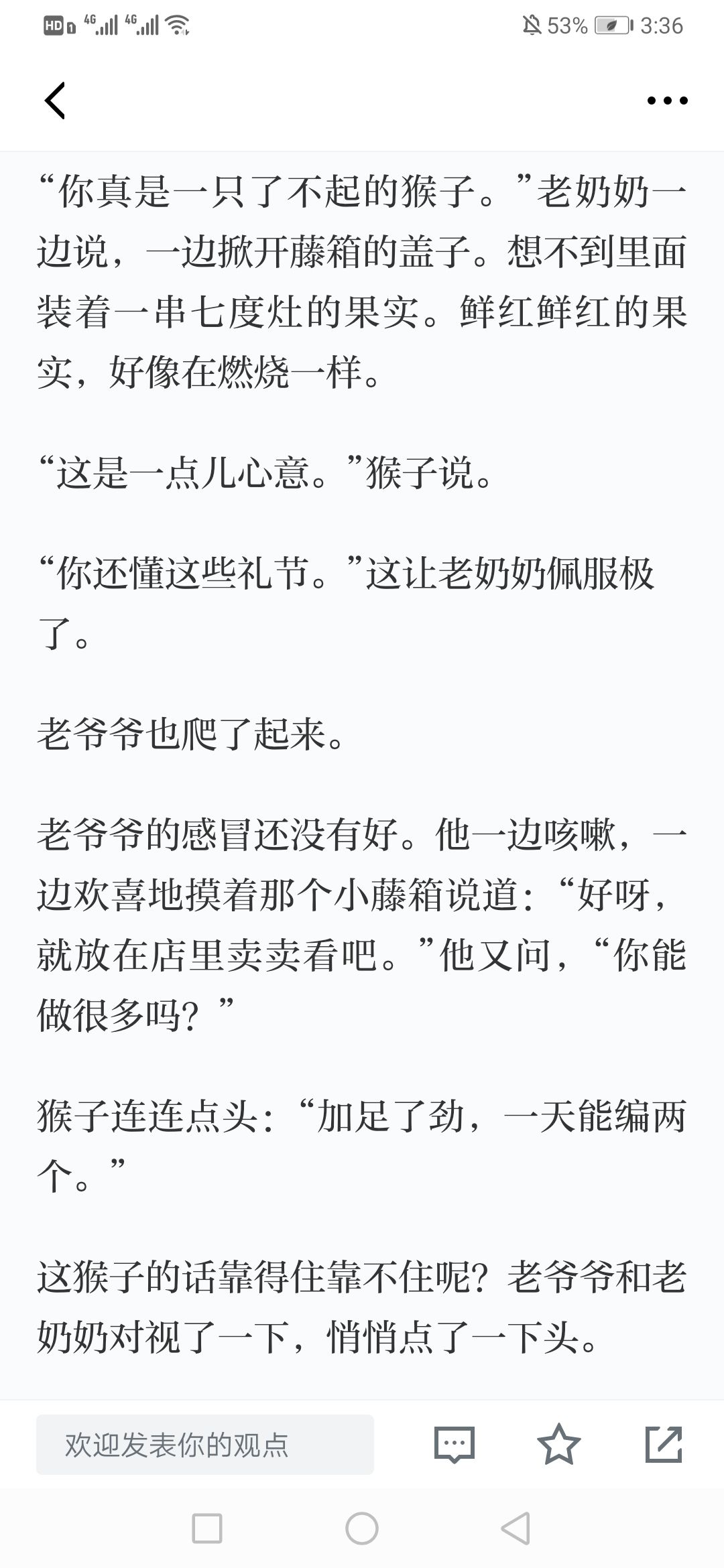Open the comments bubble icon
Viewport: 724px width, 1568px height.
pyautogui.click(x=455, y=1444)
